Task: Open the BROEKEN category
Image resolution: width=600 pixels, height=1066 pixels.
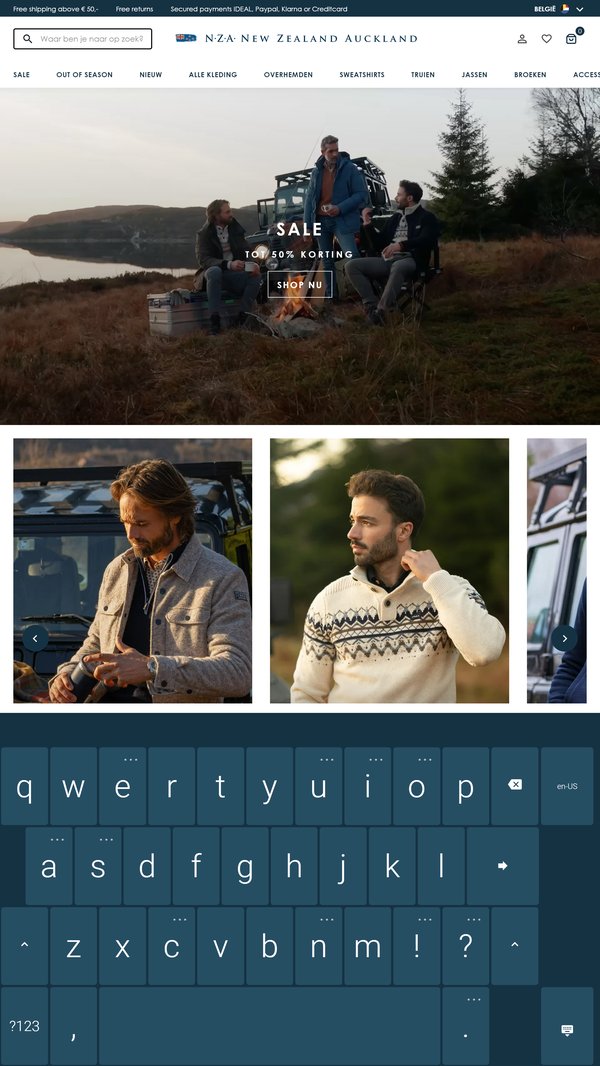Action: pyautogui.click(x=530, y=75)
